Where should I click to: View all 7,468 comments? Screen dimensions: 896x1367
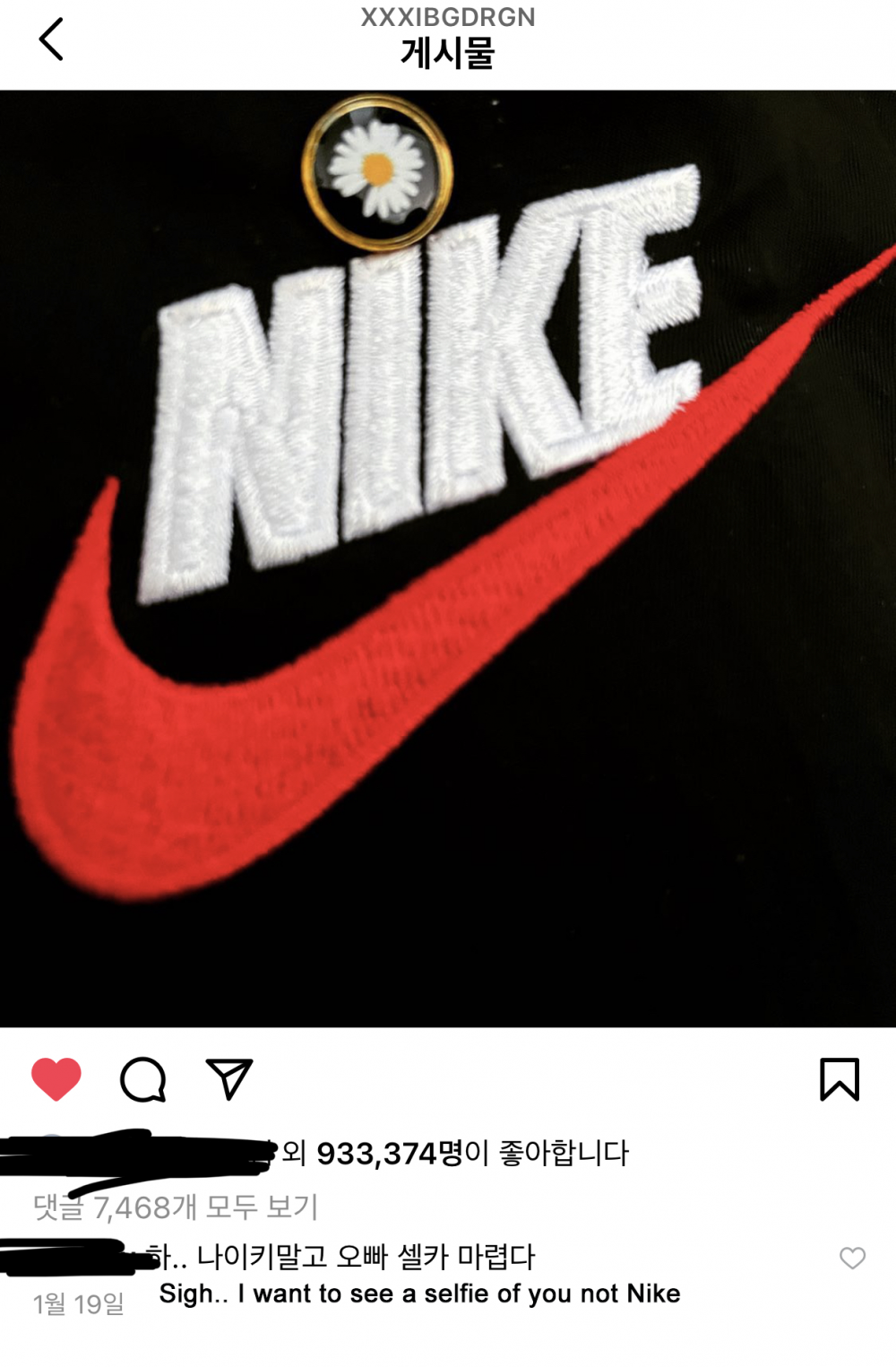(x=176, y=1207)
